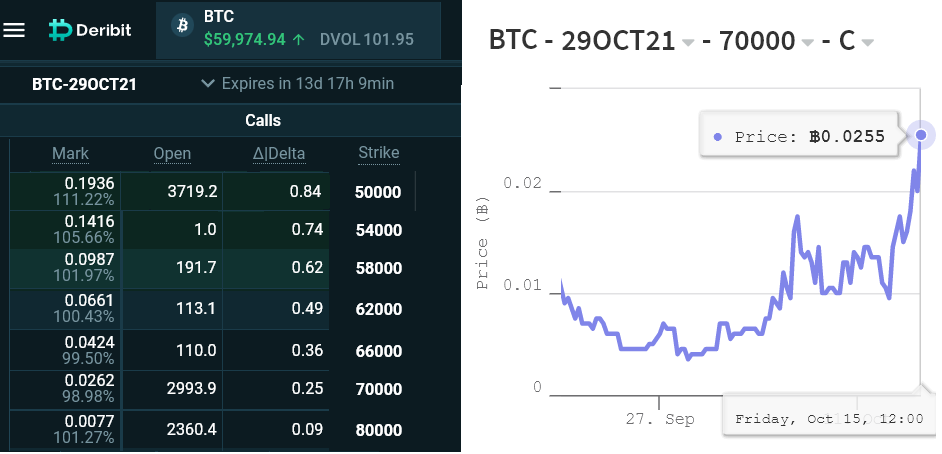Image resolution: width=942 pixels, height=454 pixels.
Task: Open the hamburger menu next to Deribit
Action: coord(14,30)
